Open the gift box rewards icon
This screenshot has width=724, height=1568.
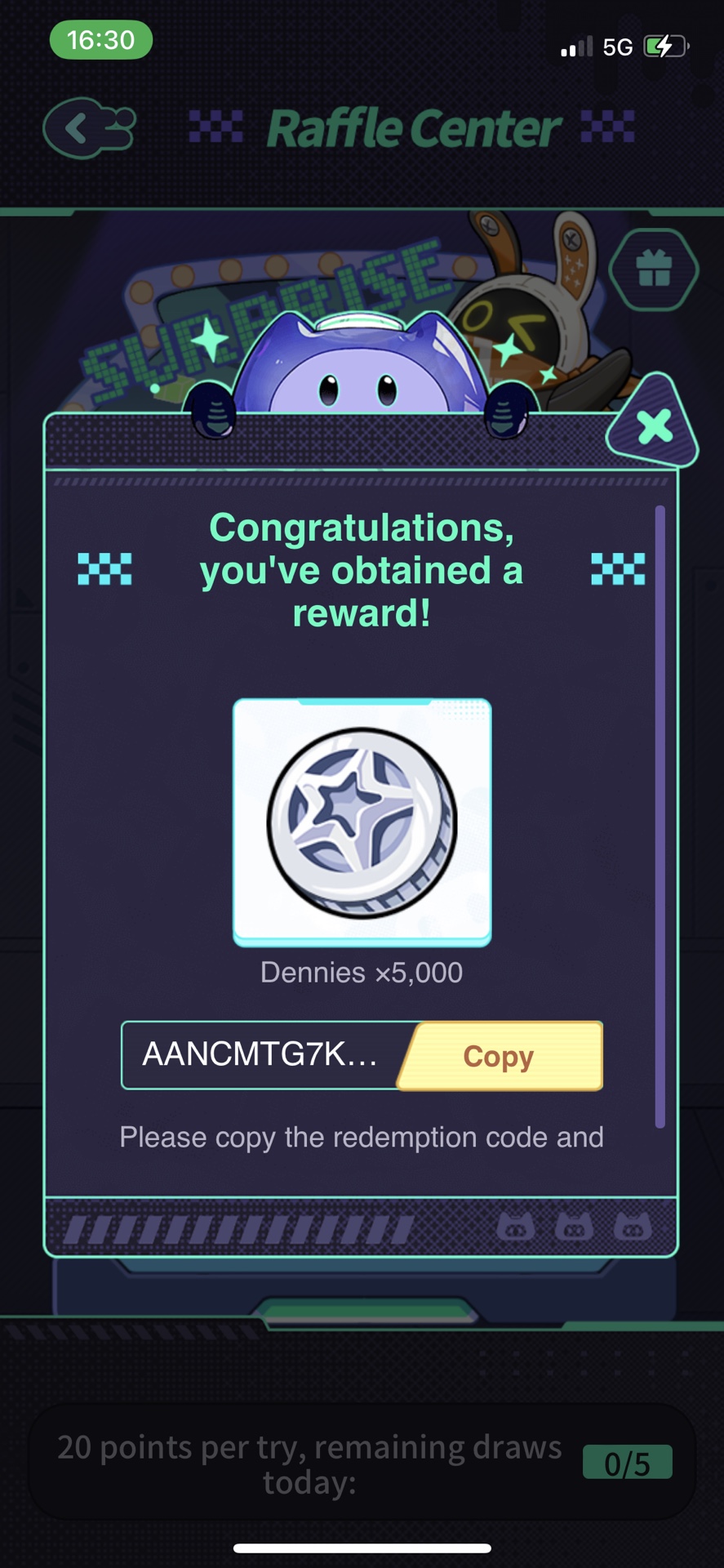(x=653, y=269)
